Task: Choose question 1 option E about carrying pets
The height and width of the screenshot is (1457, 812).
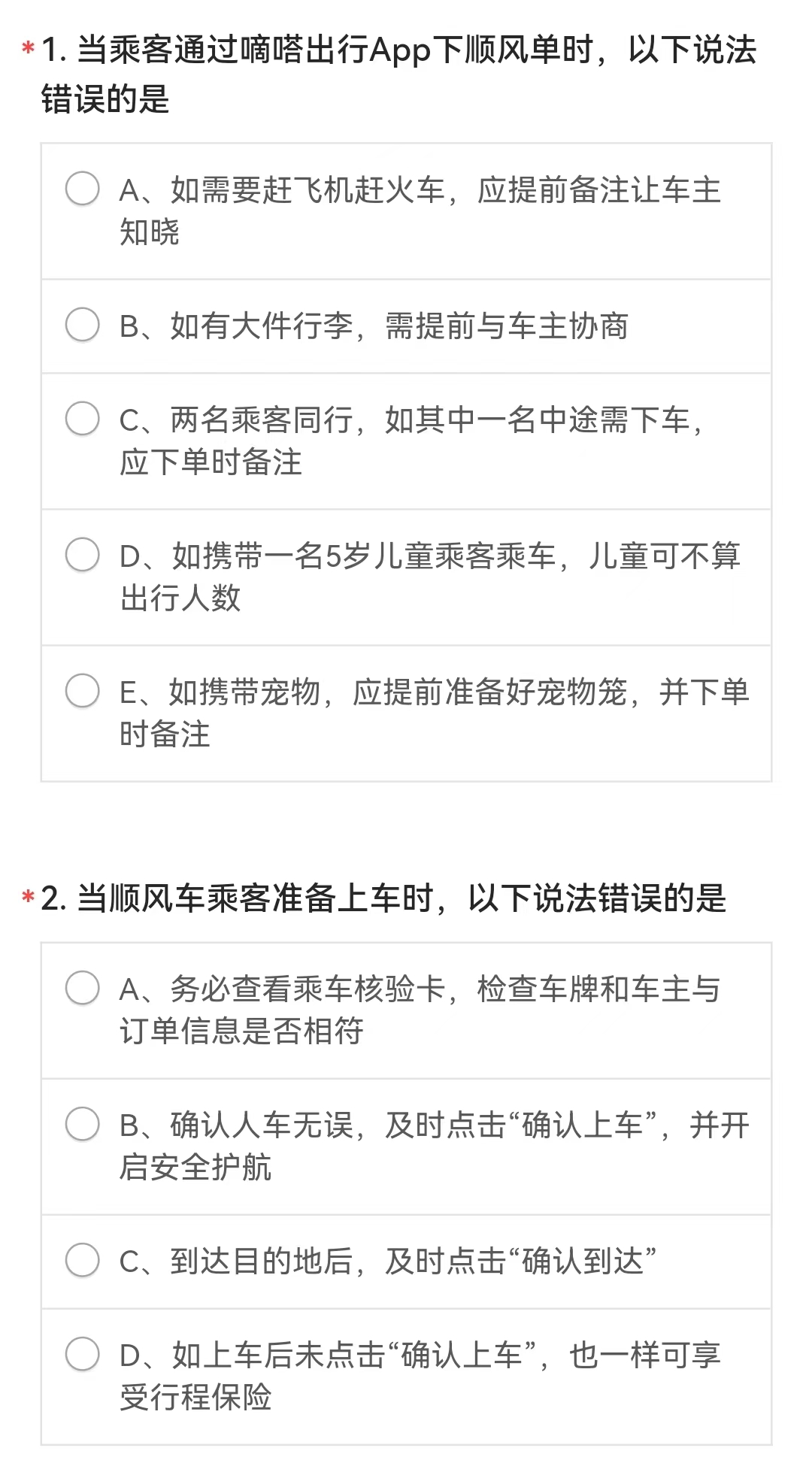Action: click(x=83, y=691)
